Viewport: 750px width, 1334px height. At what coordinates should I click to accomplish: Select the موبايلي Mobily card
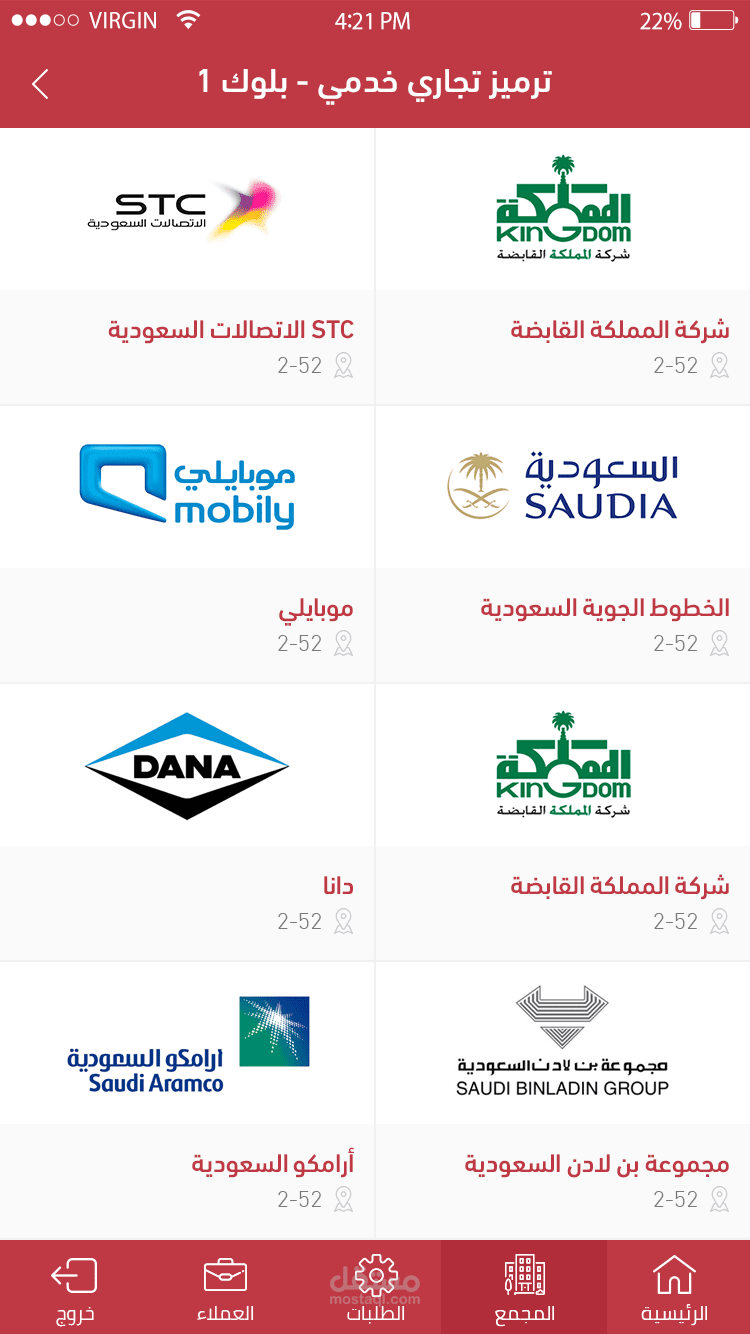187,544
